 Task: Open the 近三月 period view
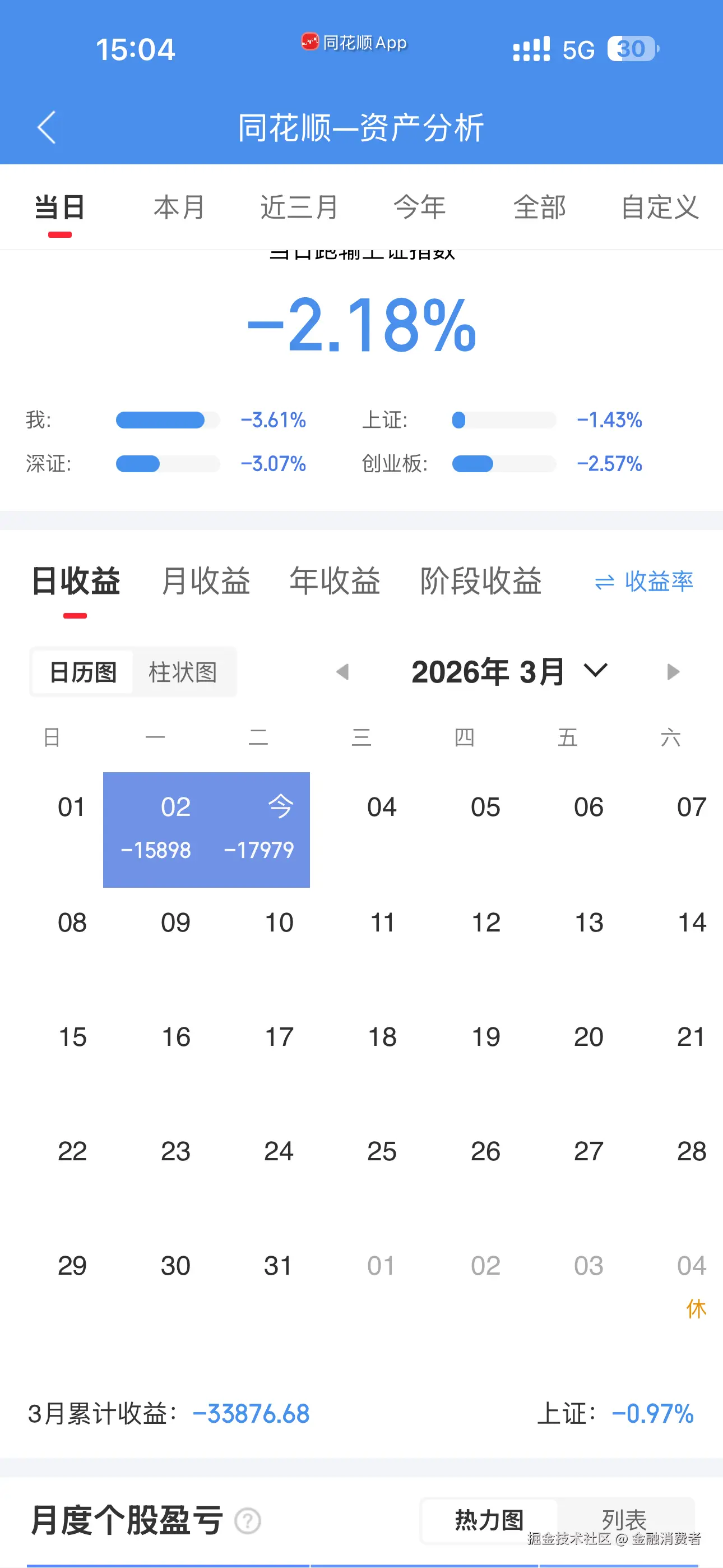click(298, 207)
